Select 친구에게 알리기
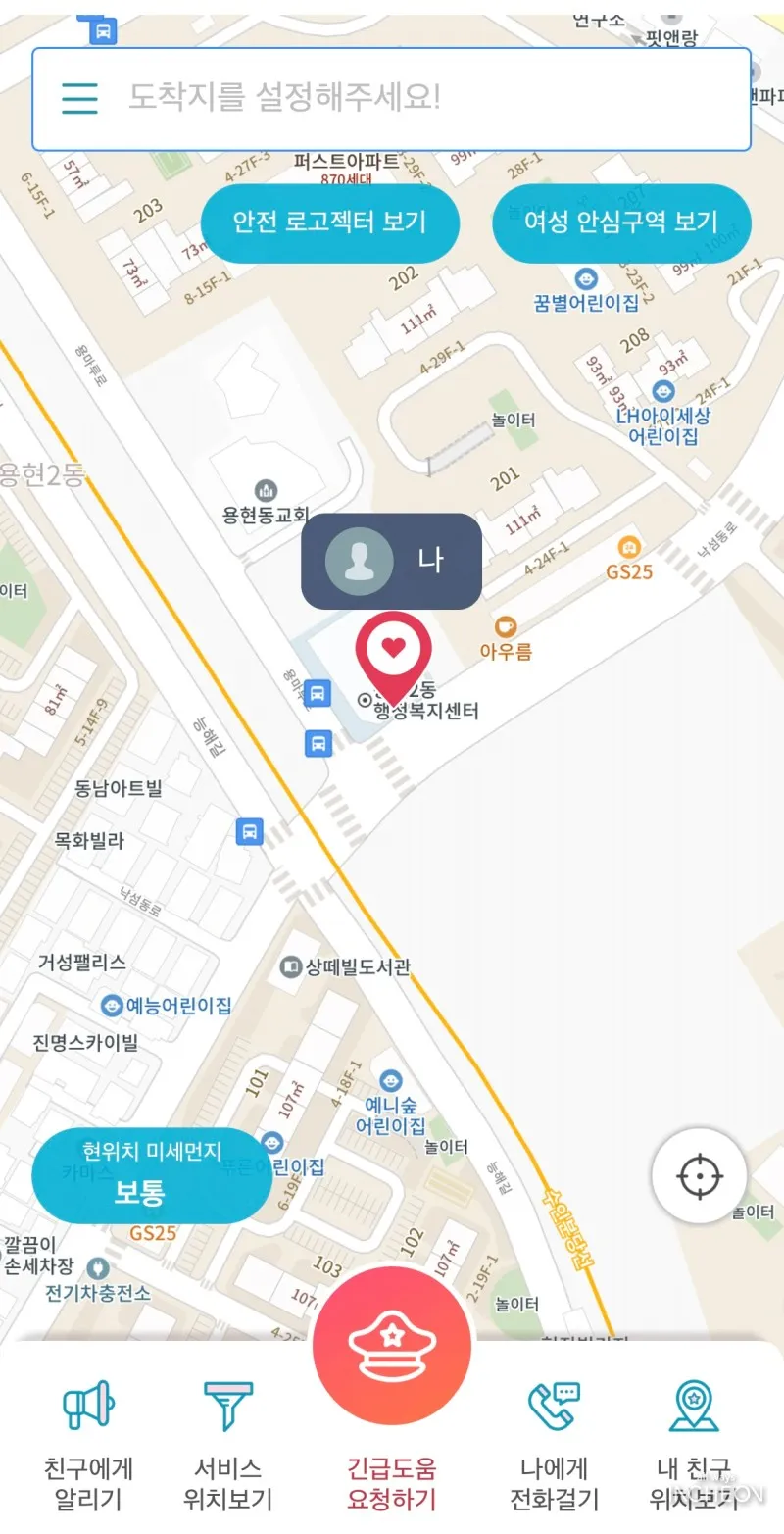 [x=88, y=1446]
